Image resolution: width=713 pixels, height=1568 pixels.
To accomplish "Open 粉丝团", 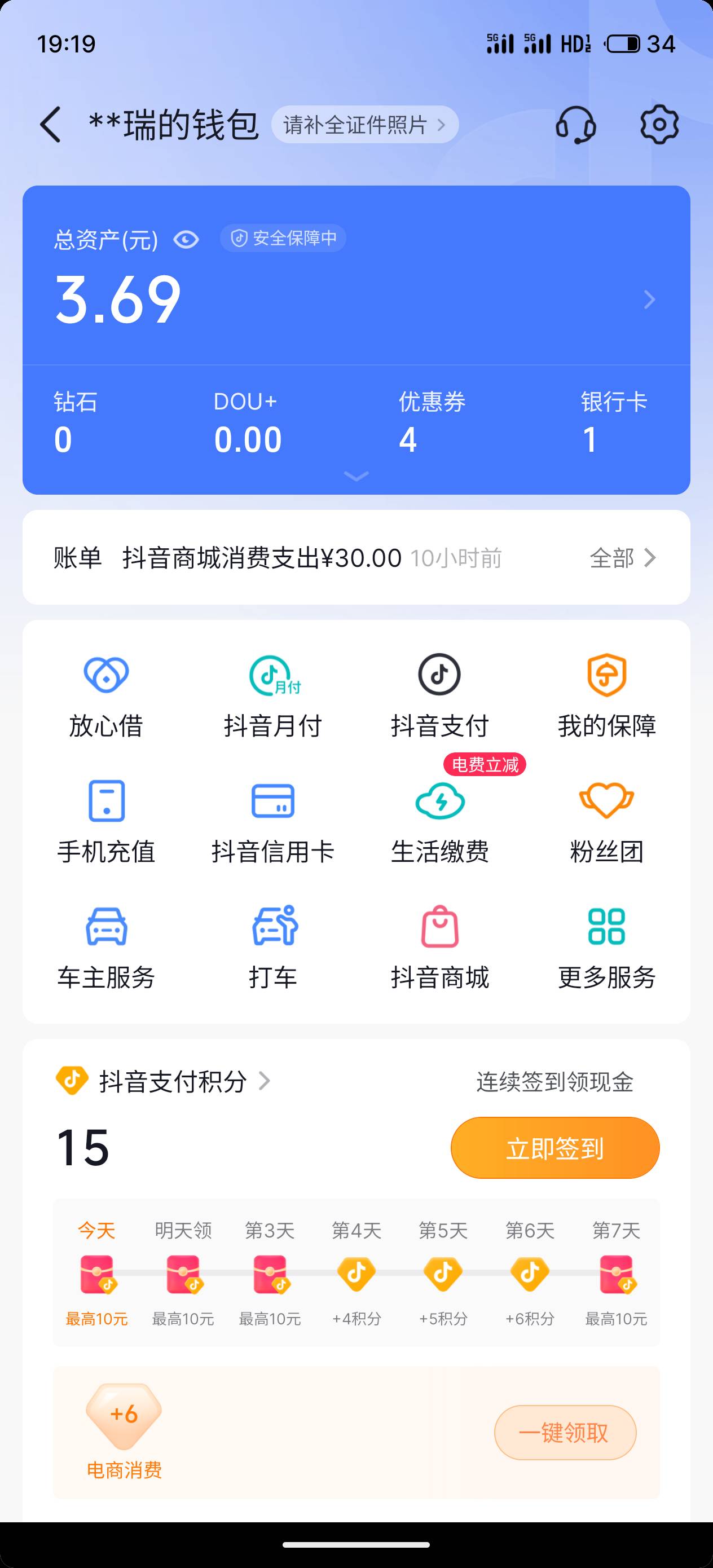I will (x=606, y=822).
